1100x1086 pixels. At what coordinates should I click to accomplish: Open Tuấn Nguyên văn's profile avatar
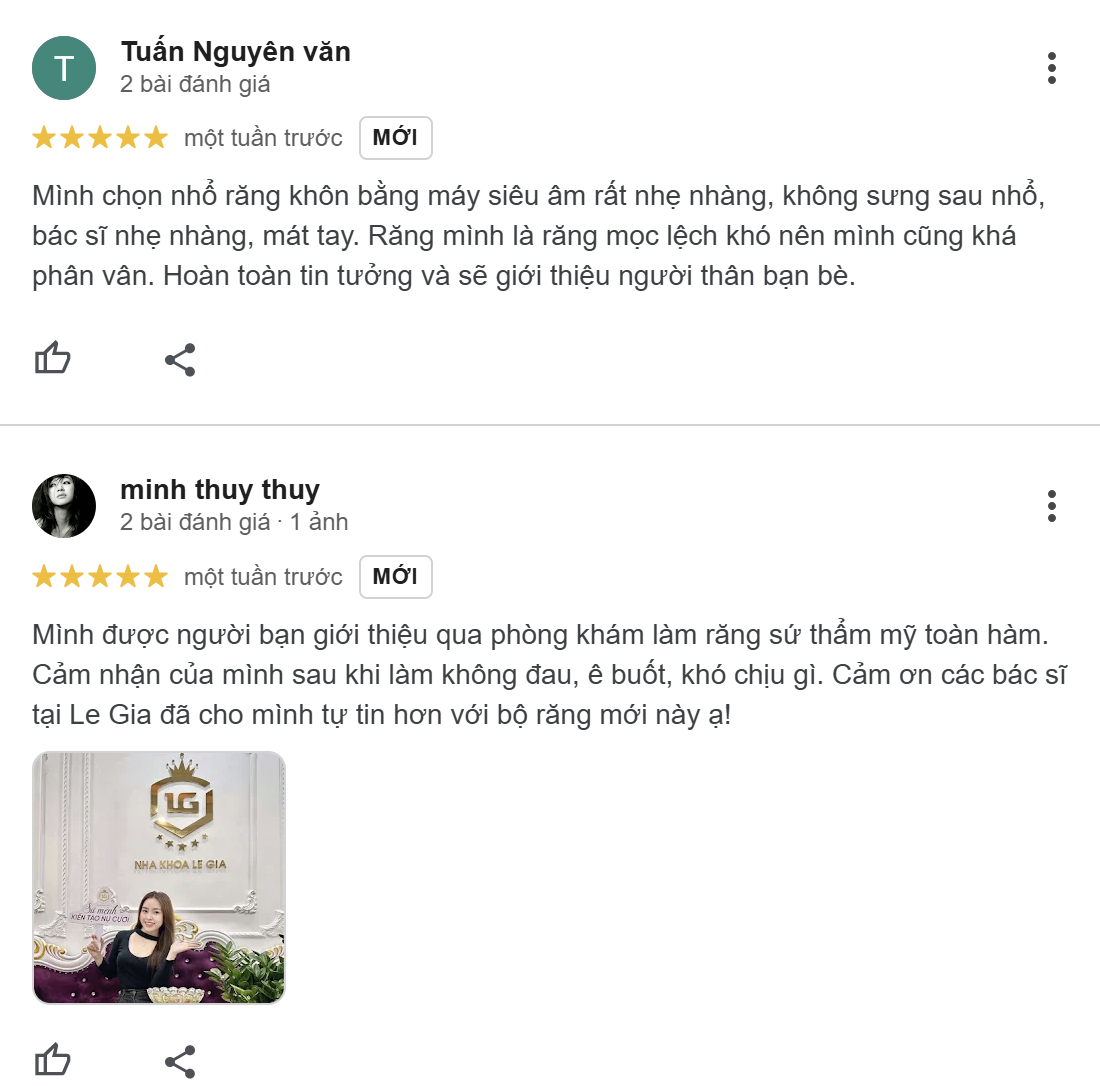point(64,68)
